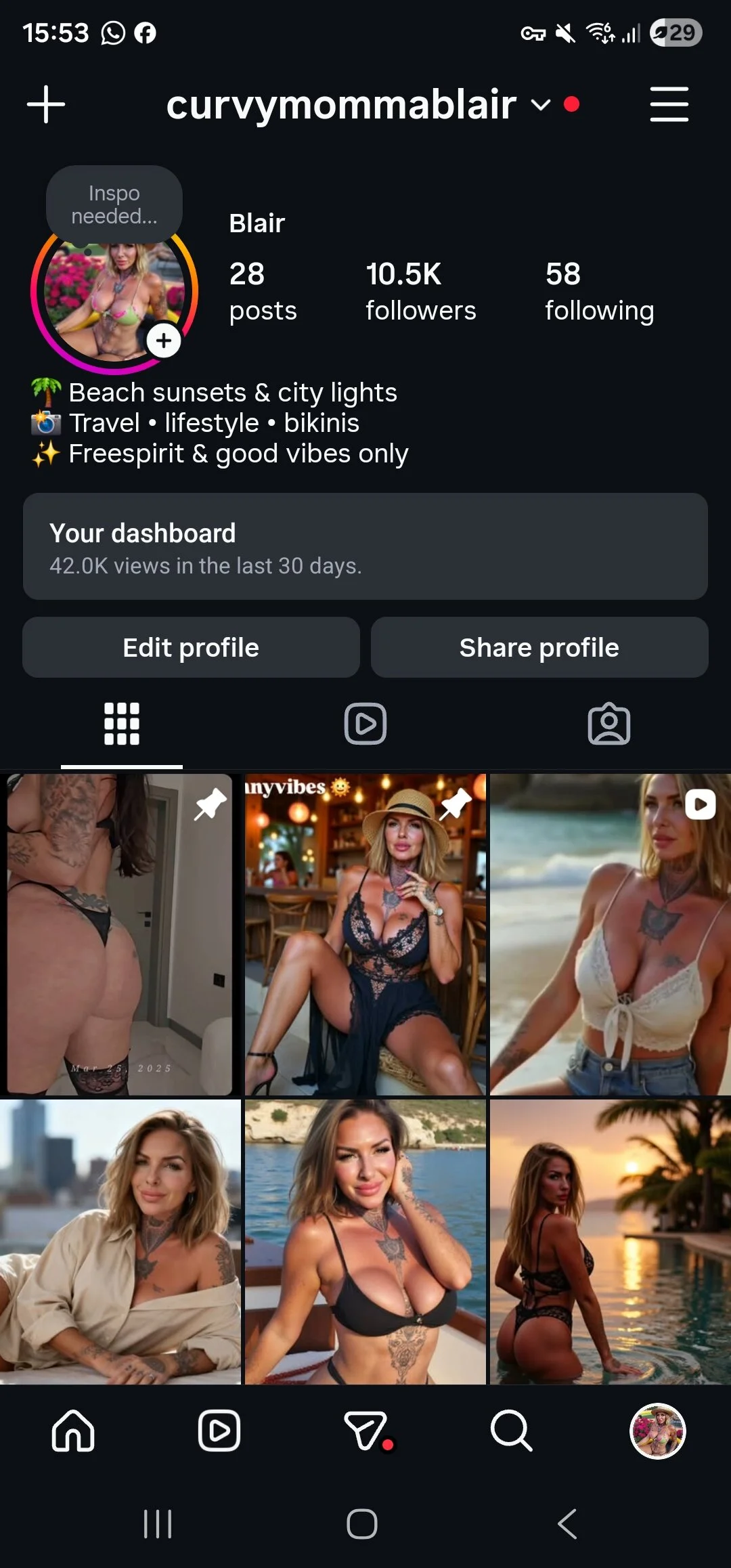Image resolution: width=731 pixels, height=1568 pixels.
Task: Open the reel post with the play icon
Action: (610, 934)
